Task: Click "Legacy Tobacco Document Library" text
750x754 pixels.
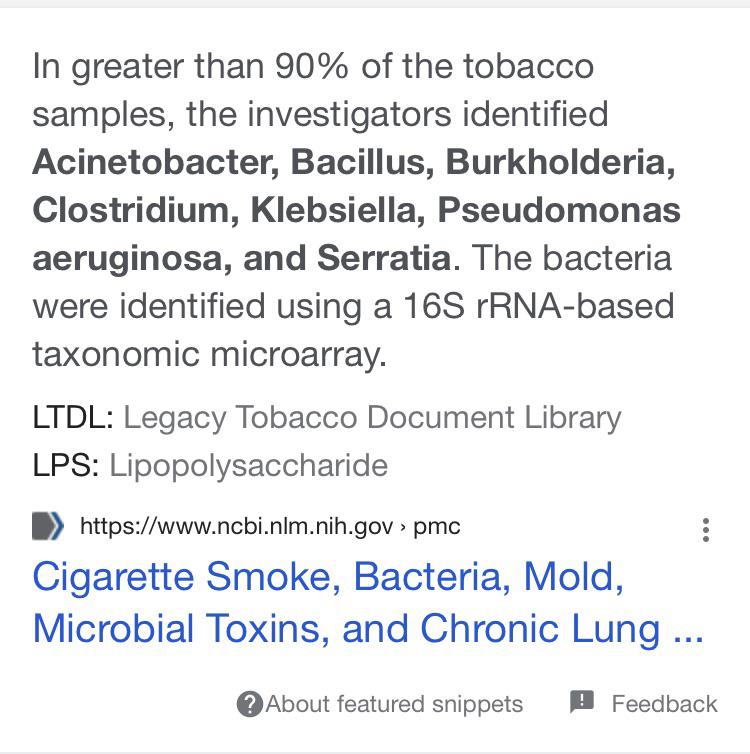Action: coord(372,418)
